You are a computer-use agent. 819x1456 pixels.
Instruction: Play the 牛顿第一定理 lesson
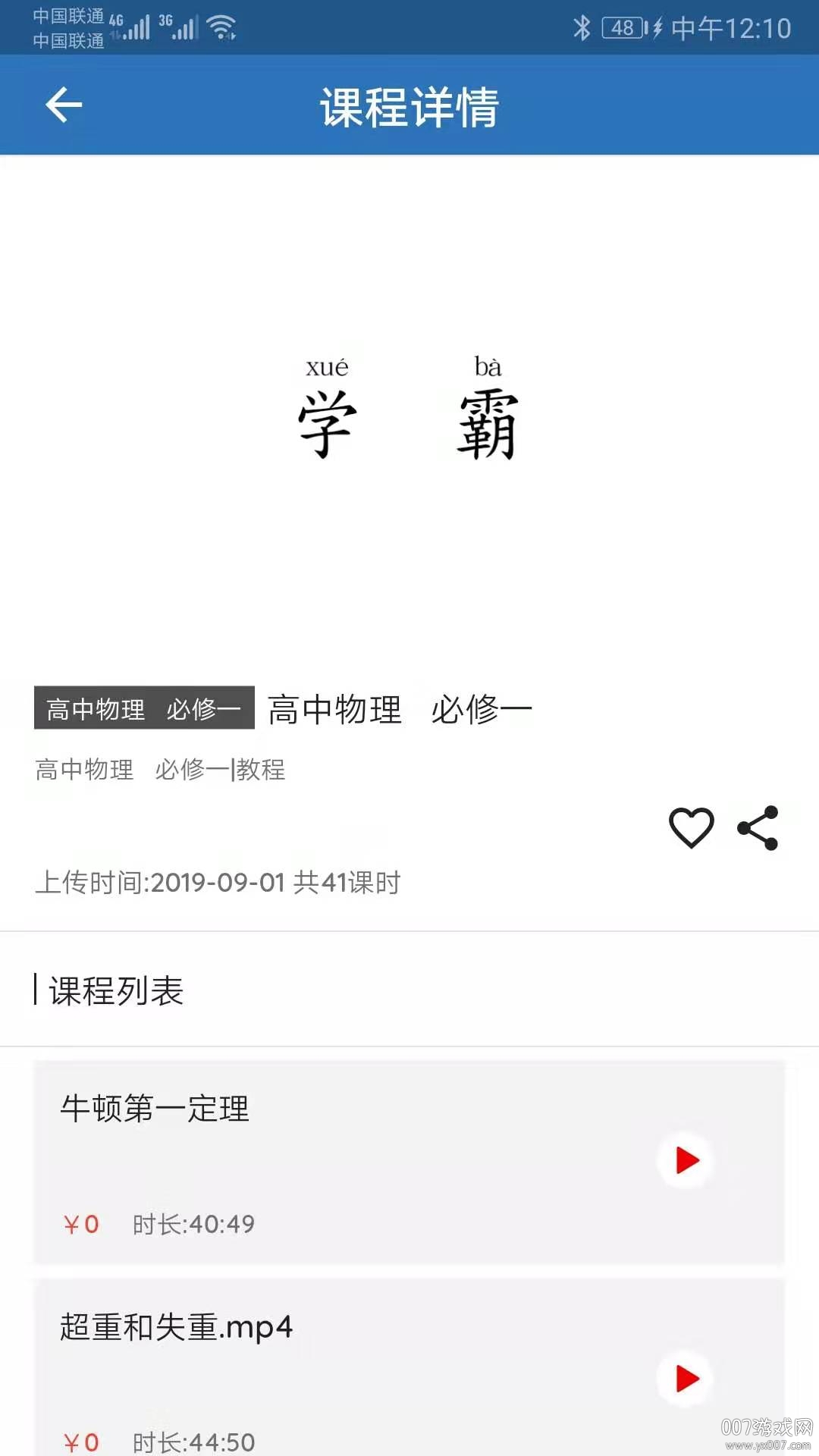click(x=686, y=1160)
